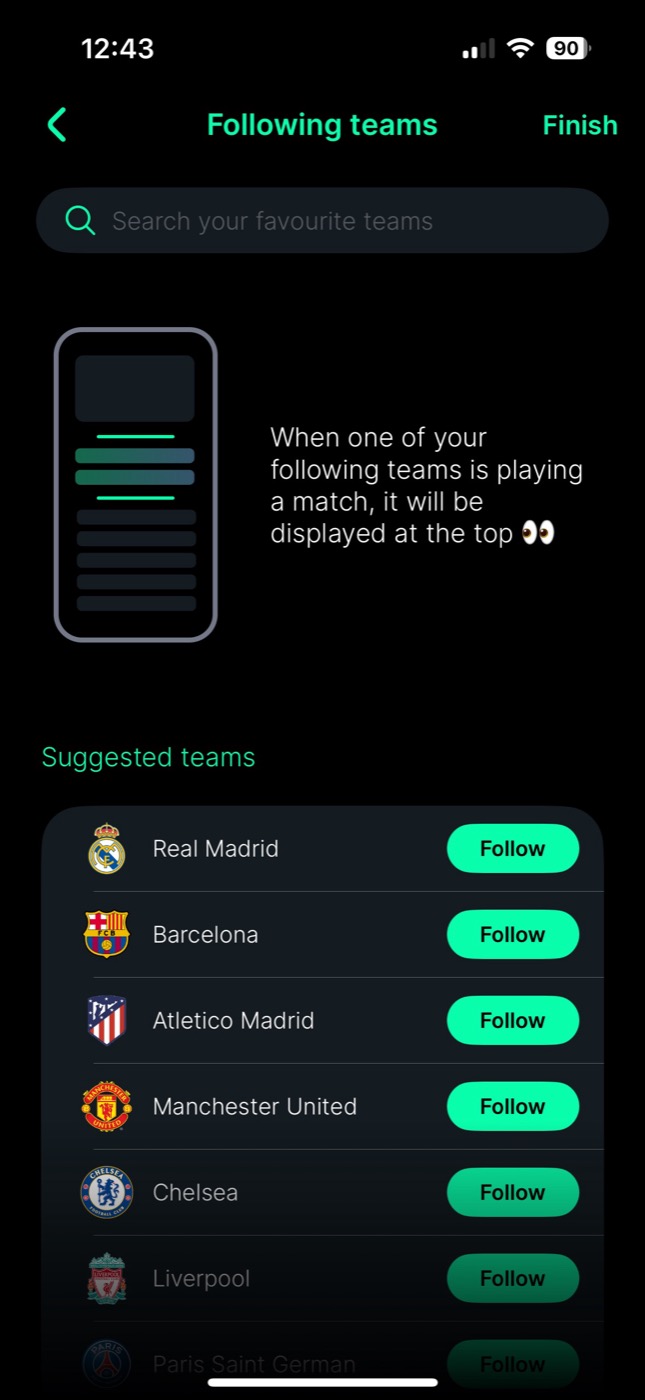The width and height of the screenshot is (645, 1400).
Task: Go back using the green arrow
Action: [x=57, y=125]
